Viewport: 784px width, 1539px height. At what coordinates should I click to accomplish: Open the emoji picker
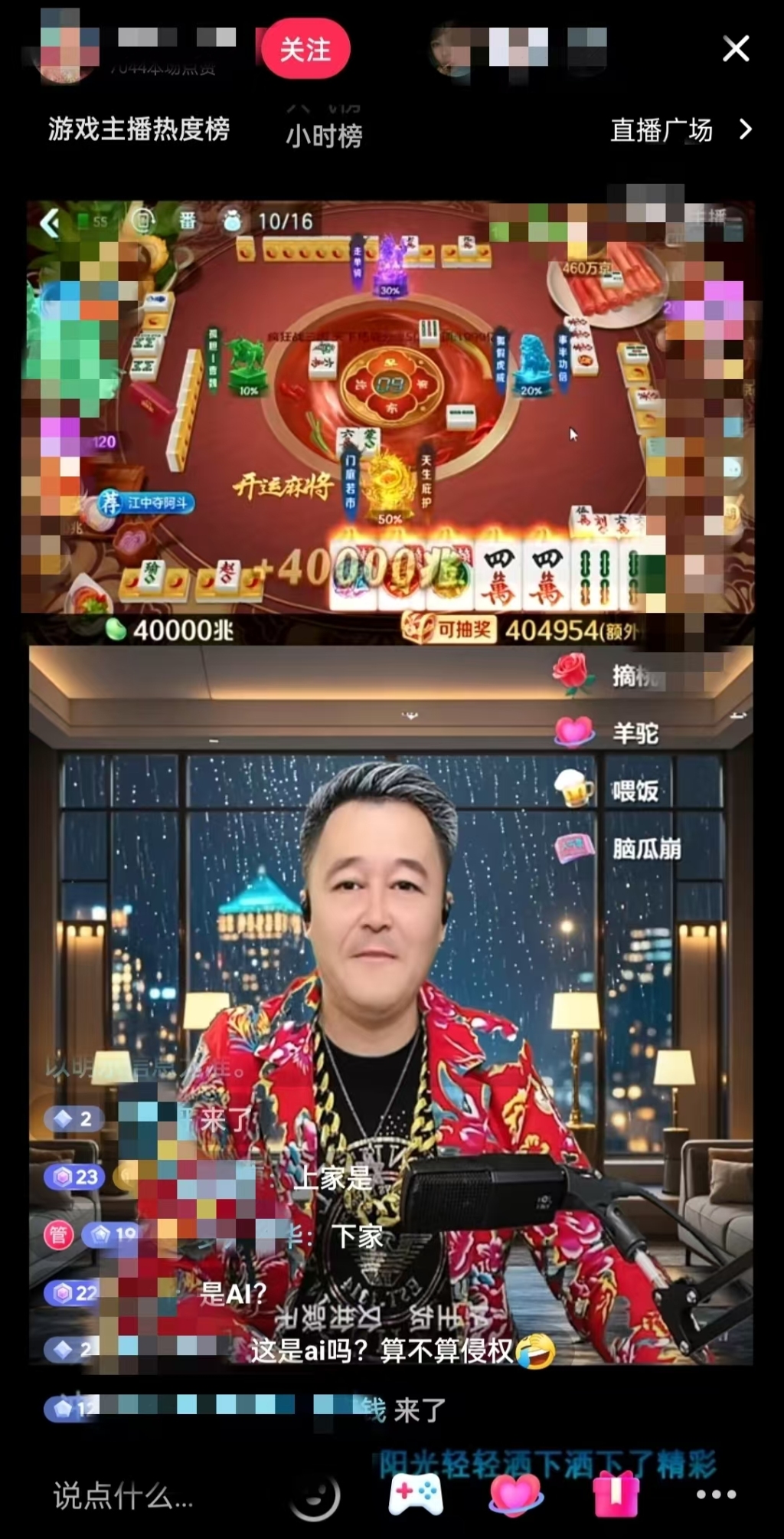click(x=316, y=1495)
